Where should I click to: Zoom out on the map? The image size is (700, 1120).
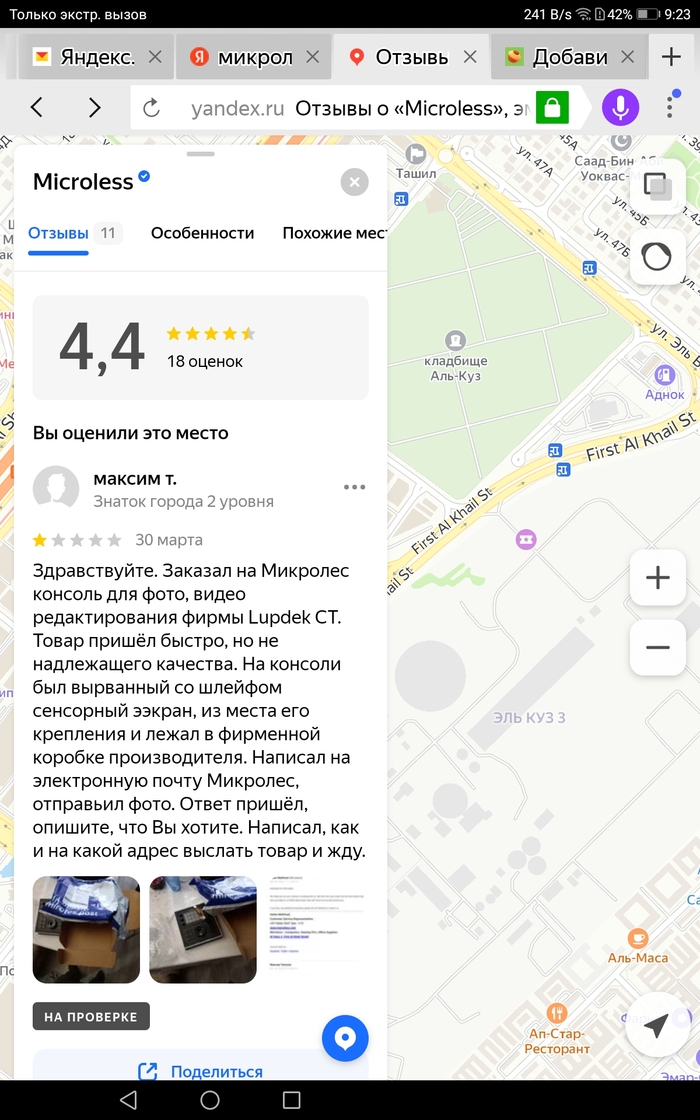pos(657,647)
